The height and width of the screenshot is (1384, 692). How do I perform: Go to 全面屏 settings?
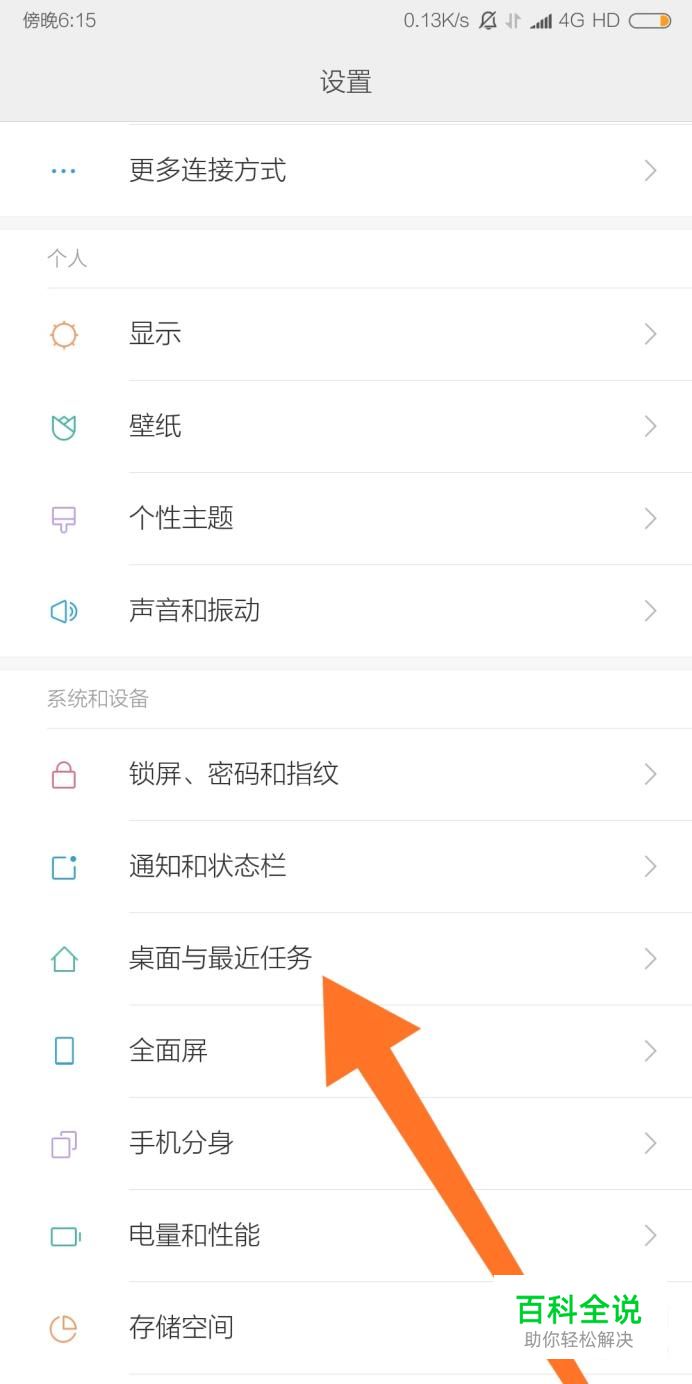[x=168, y=1051]
